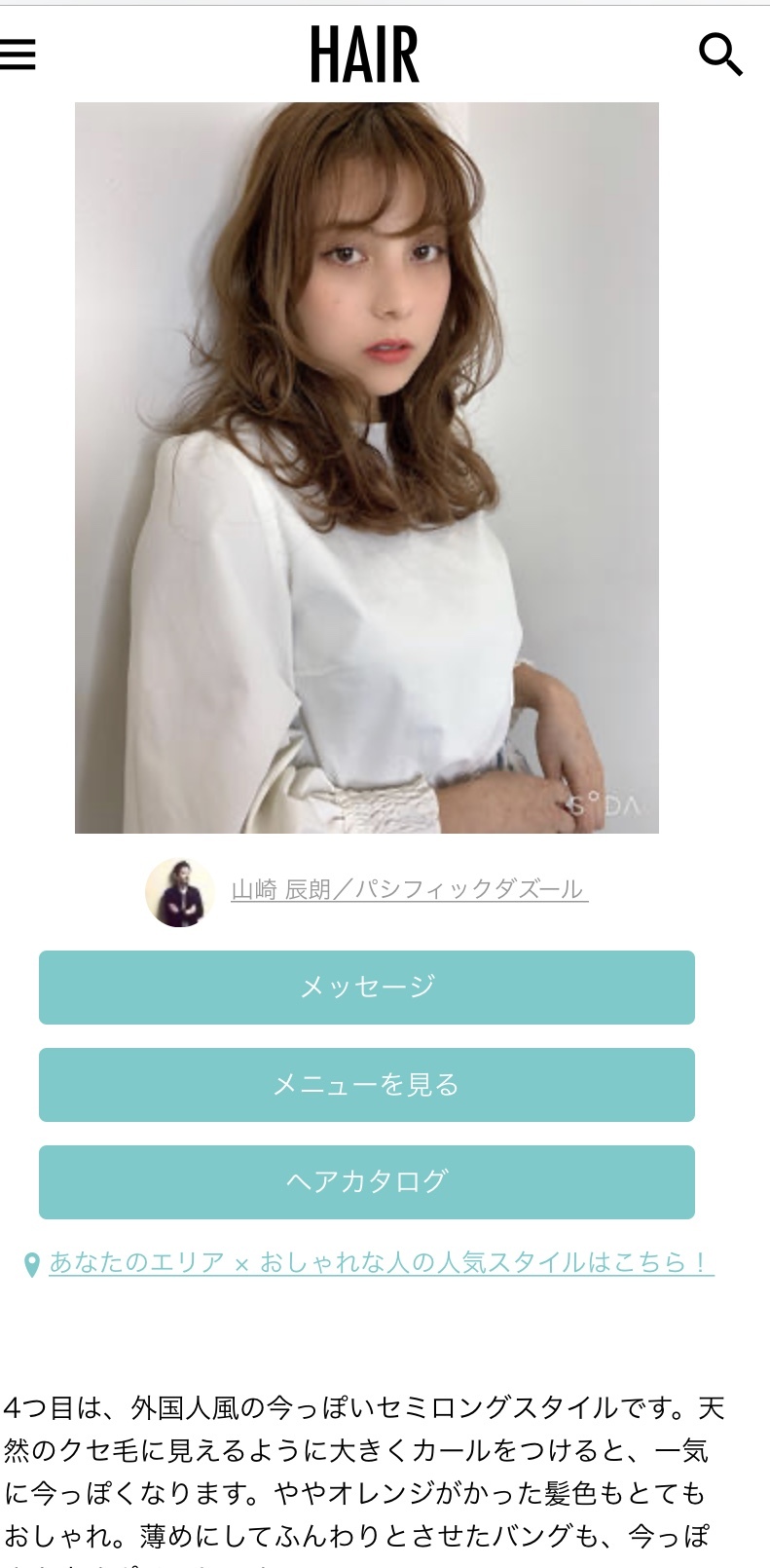Open あなたのエリア × おしゃれな人の人気スタイル link
The height and width of the screenshot is (1568, 770).
click(380, 1263)
